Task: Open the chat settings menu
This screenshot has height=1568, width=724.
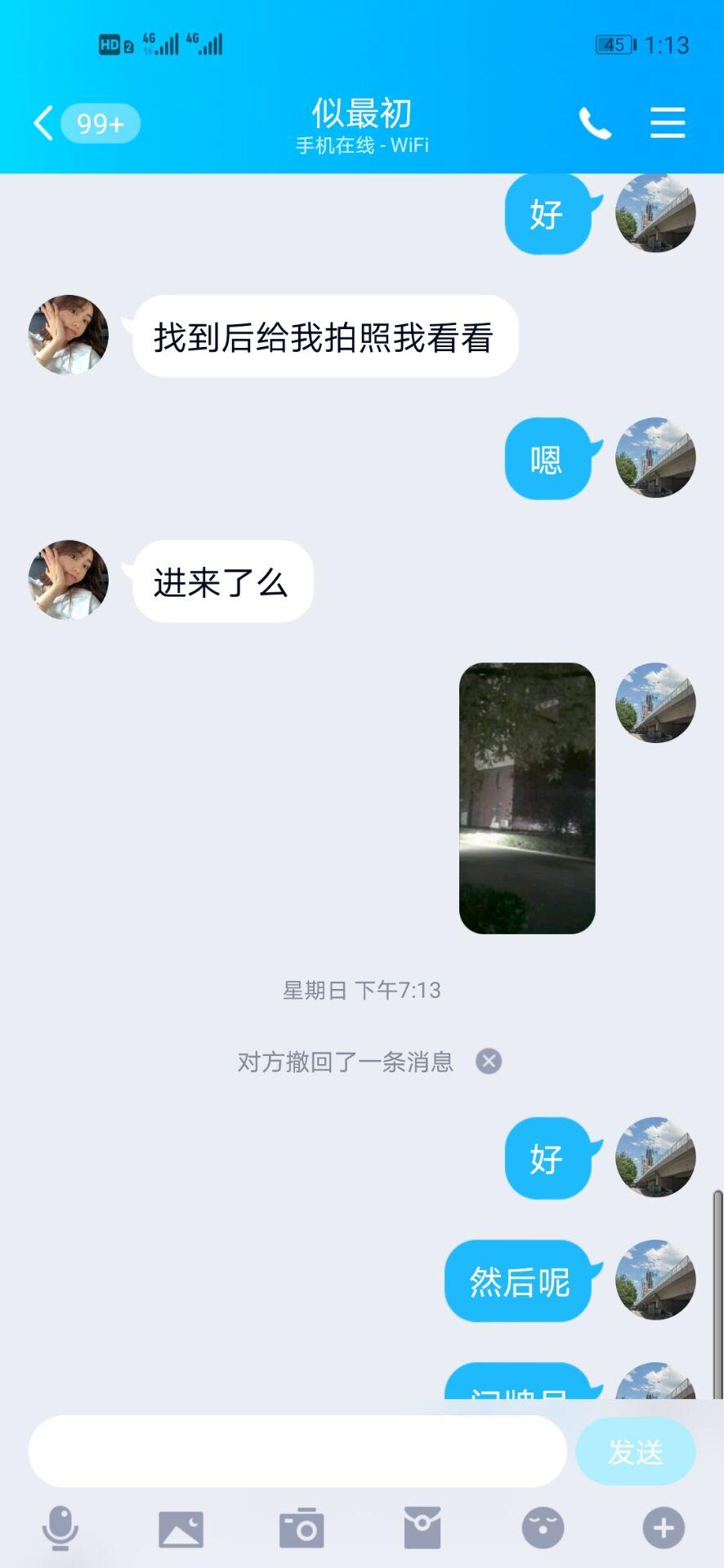Action: pos(667,123)
